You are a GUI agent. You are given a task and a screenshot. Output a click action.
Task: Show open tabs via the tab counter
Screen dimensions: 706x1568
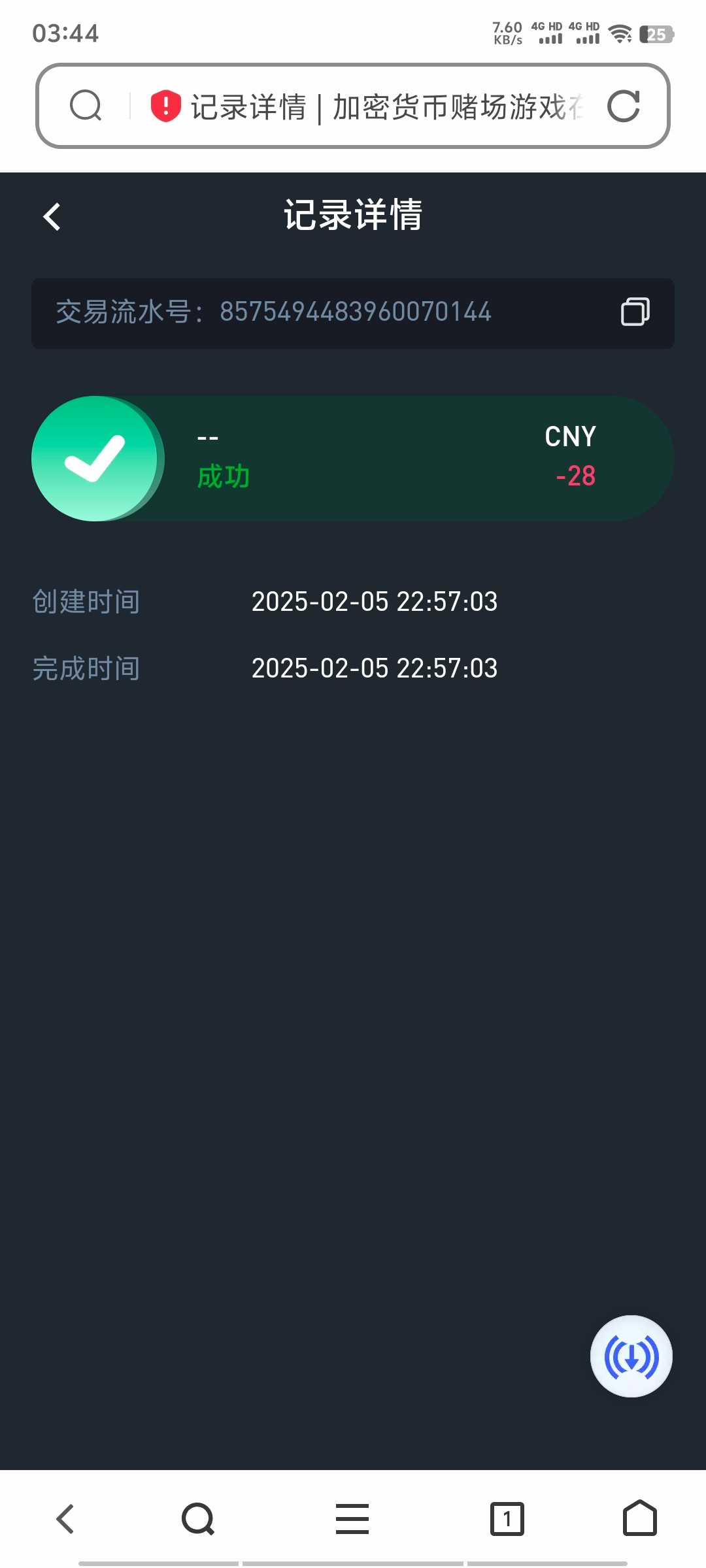(x=507, y=1518)
